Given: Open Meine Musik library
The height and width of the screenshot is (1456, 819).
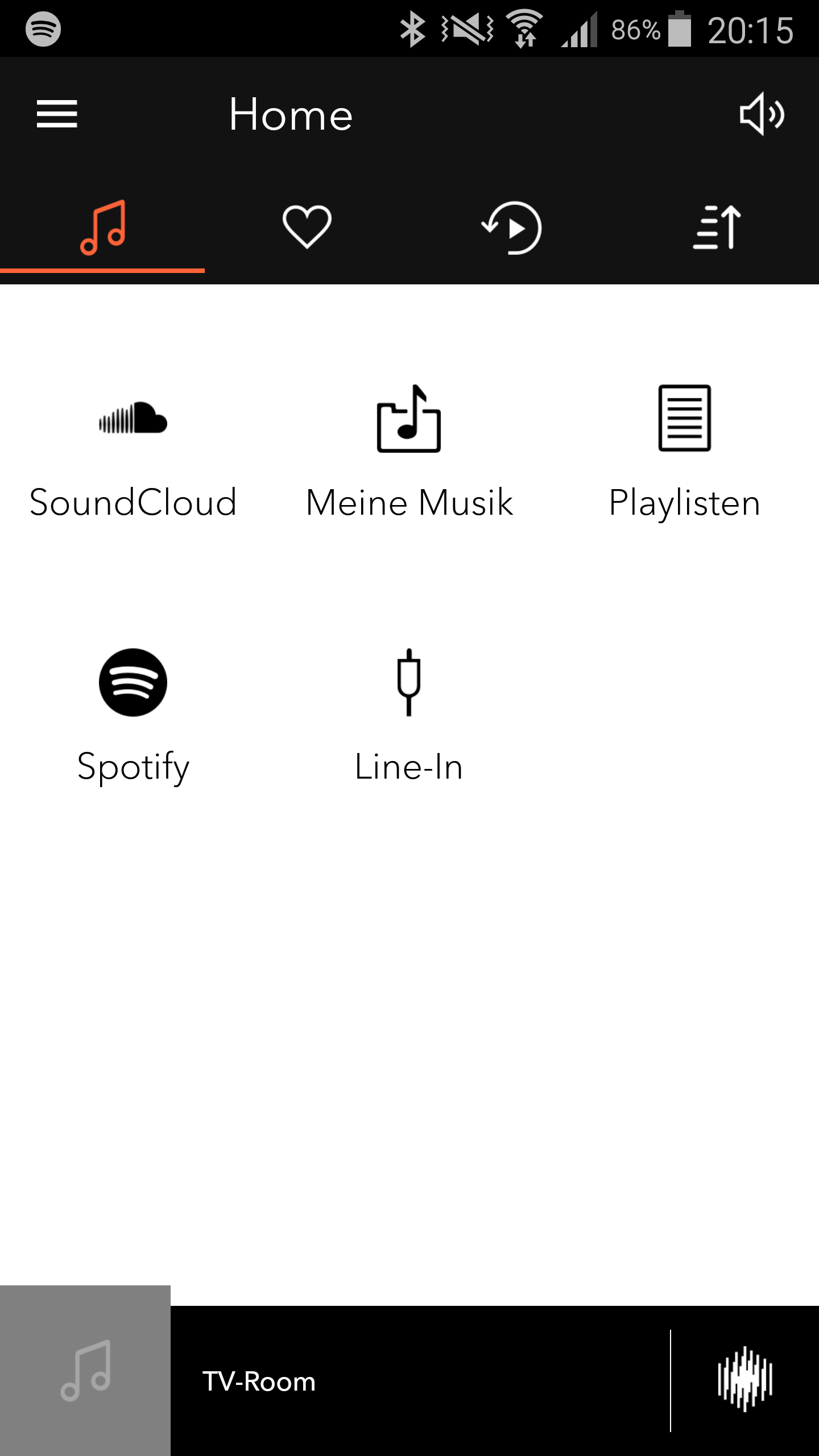Looking at the screenshot, I should 409,452.
